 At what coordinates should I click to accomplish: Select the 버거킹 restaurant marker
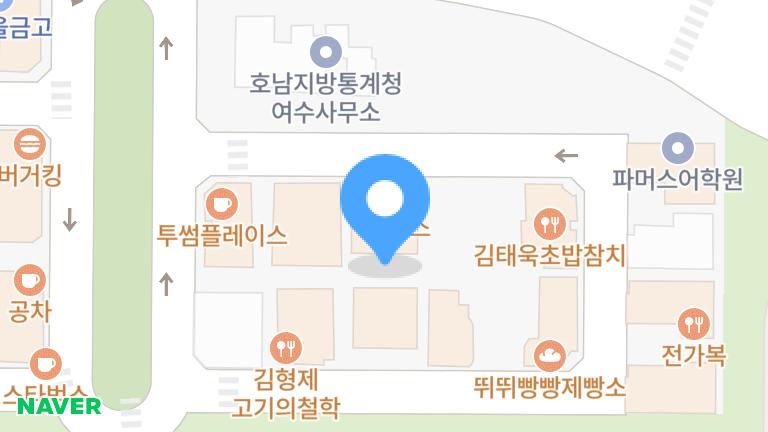click(31, 145)
